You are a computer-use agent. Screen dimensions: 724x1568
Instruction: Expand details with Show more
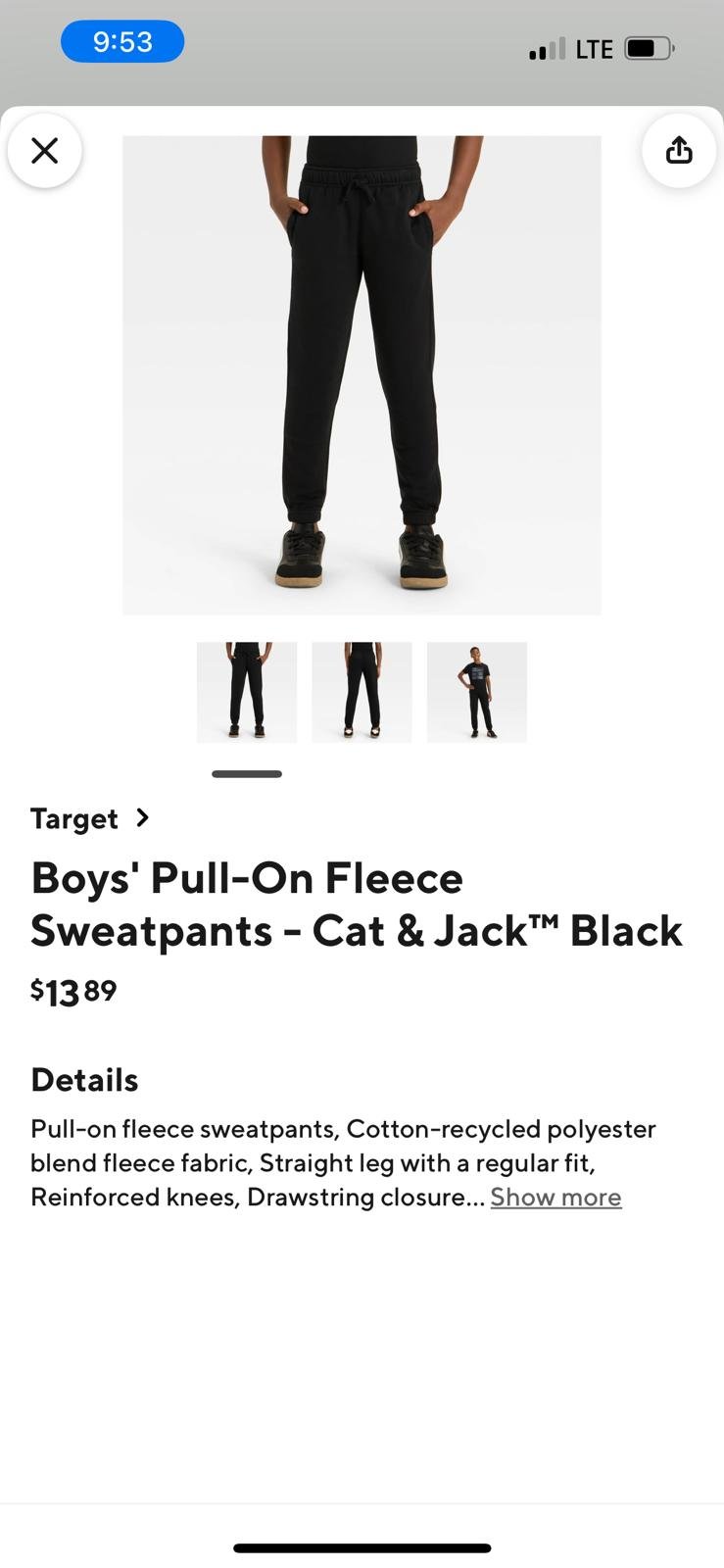coord(555,1198)
